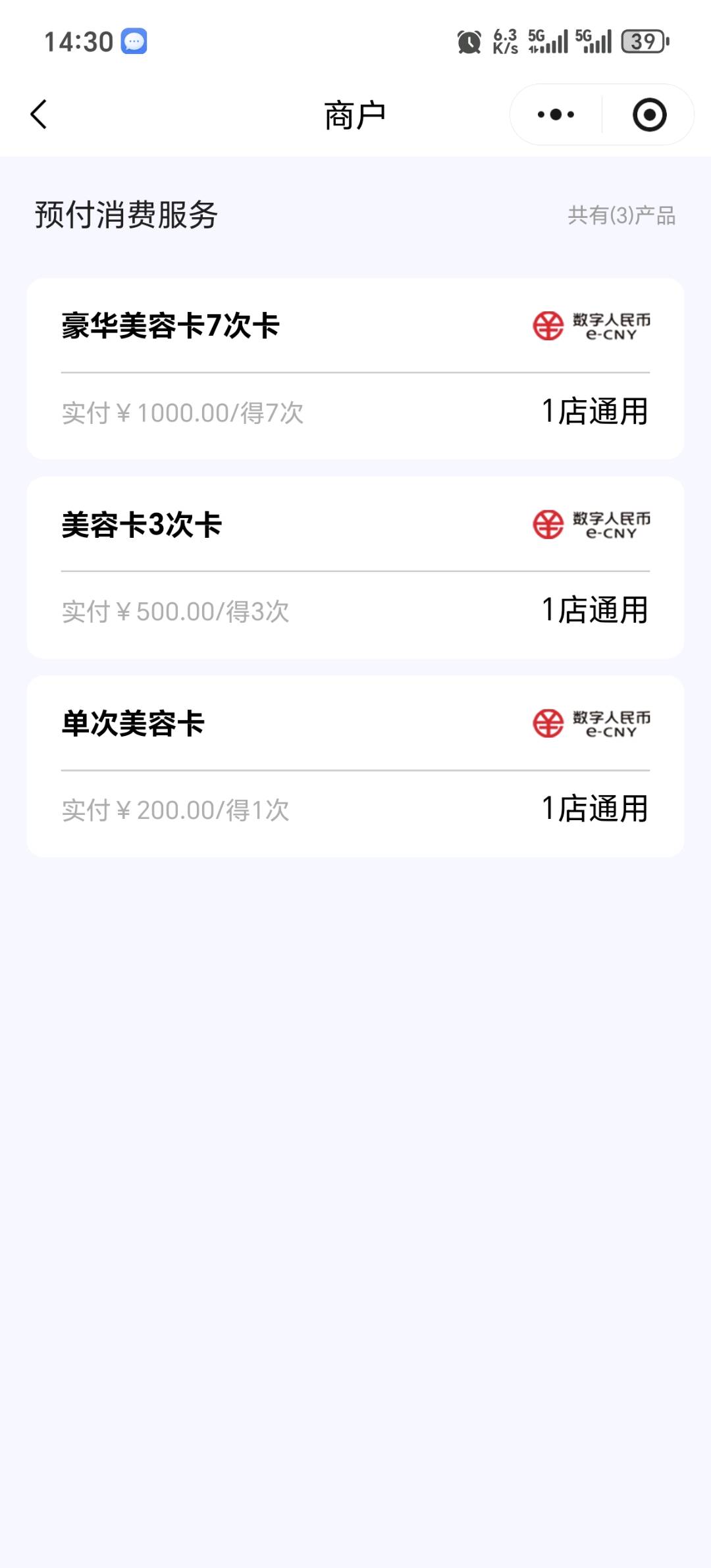Tap the e-CNY emblem on 单次美容卡 card
711x1568 pixels.
[x=591, y=726]
